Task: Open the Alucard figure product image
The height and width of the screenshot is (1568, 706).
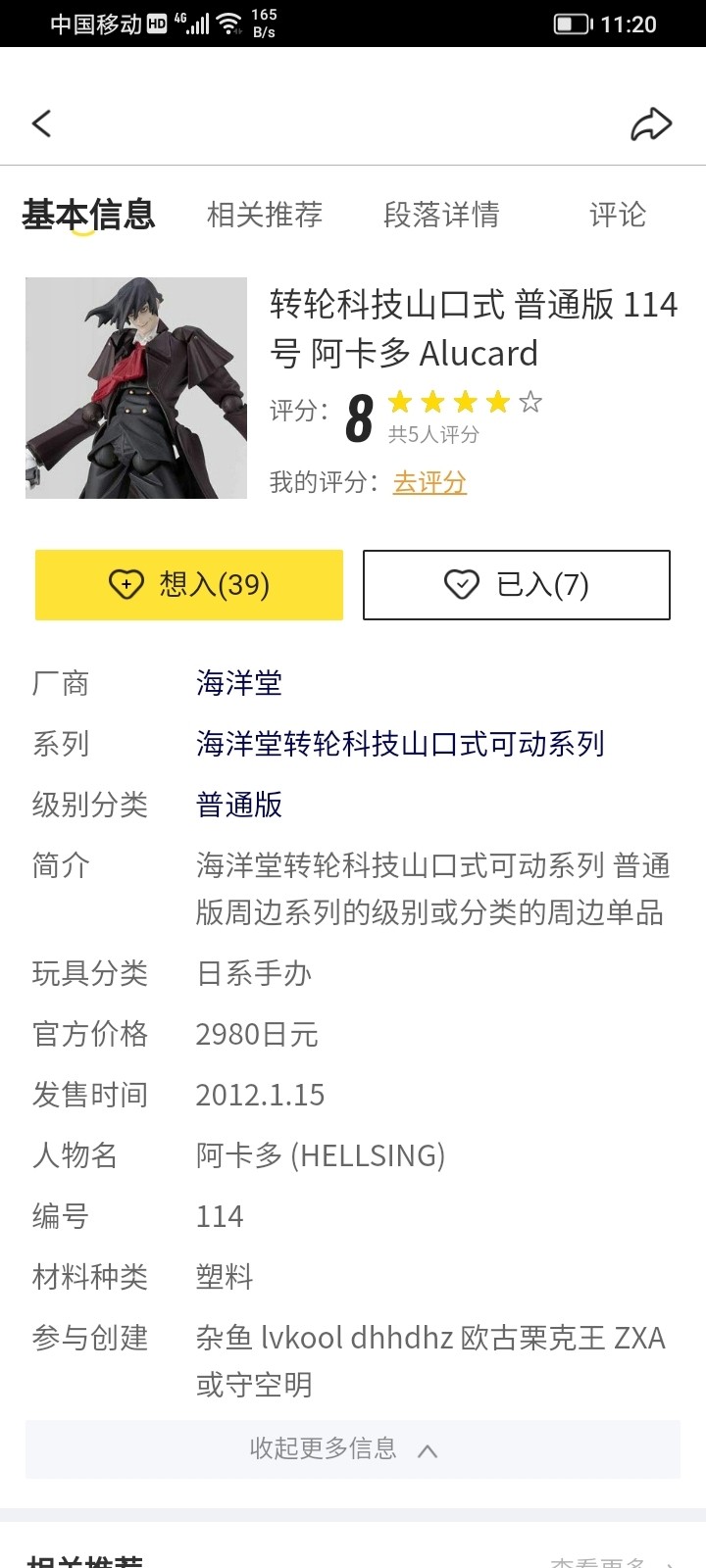Action: (136, 388)
